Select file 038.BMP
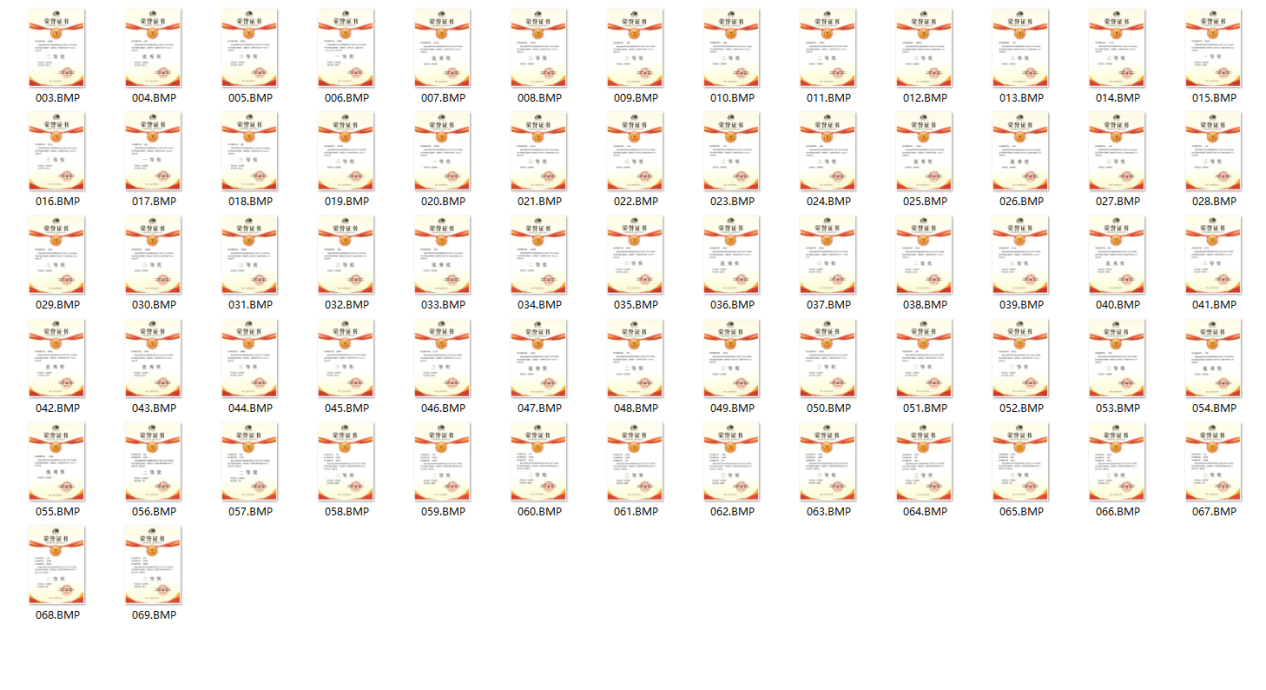 (925, 255)
